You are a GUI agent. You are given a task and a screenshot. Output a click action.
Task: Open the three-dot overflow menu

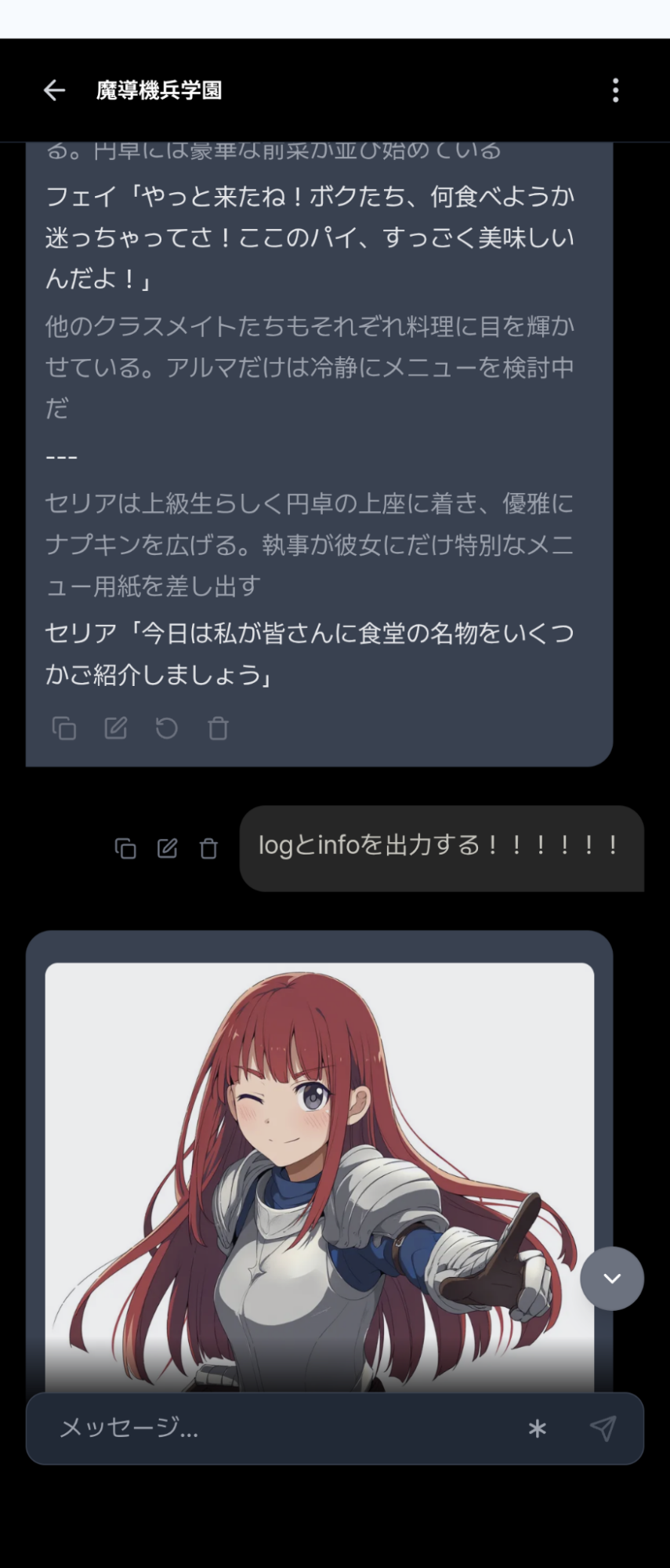click(x=615, y=90)
